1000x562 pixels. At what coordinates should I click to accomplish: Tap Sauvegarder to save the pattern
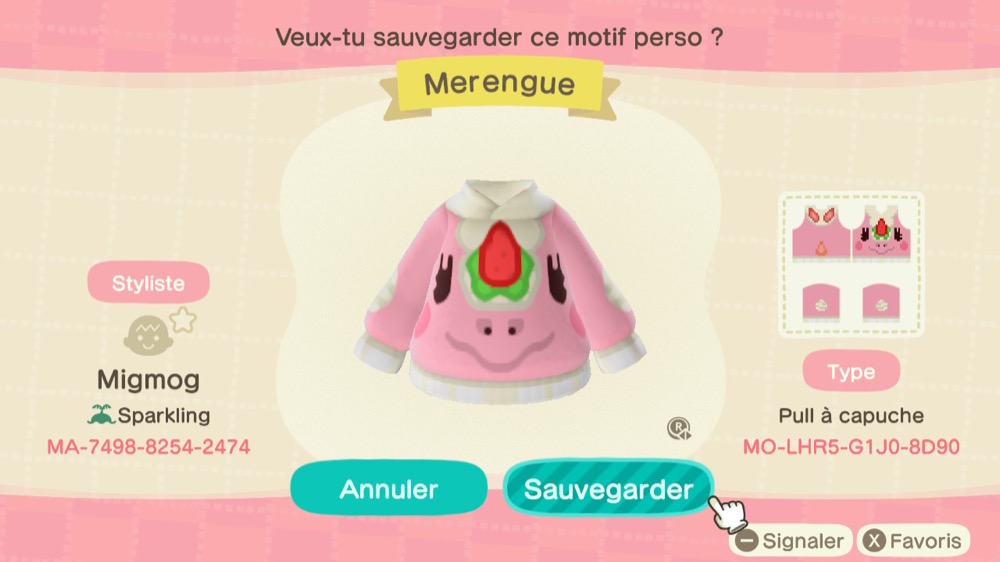pyautogui.click(x=608, y=490)
